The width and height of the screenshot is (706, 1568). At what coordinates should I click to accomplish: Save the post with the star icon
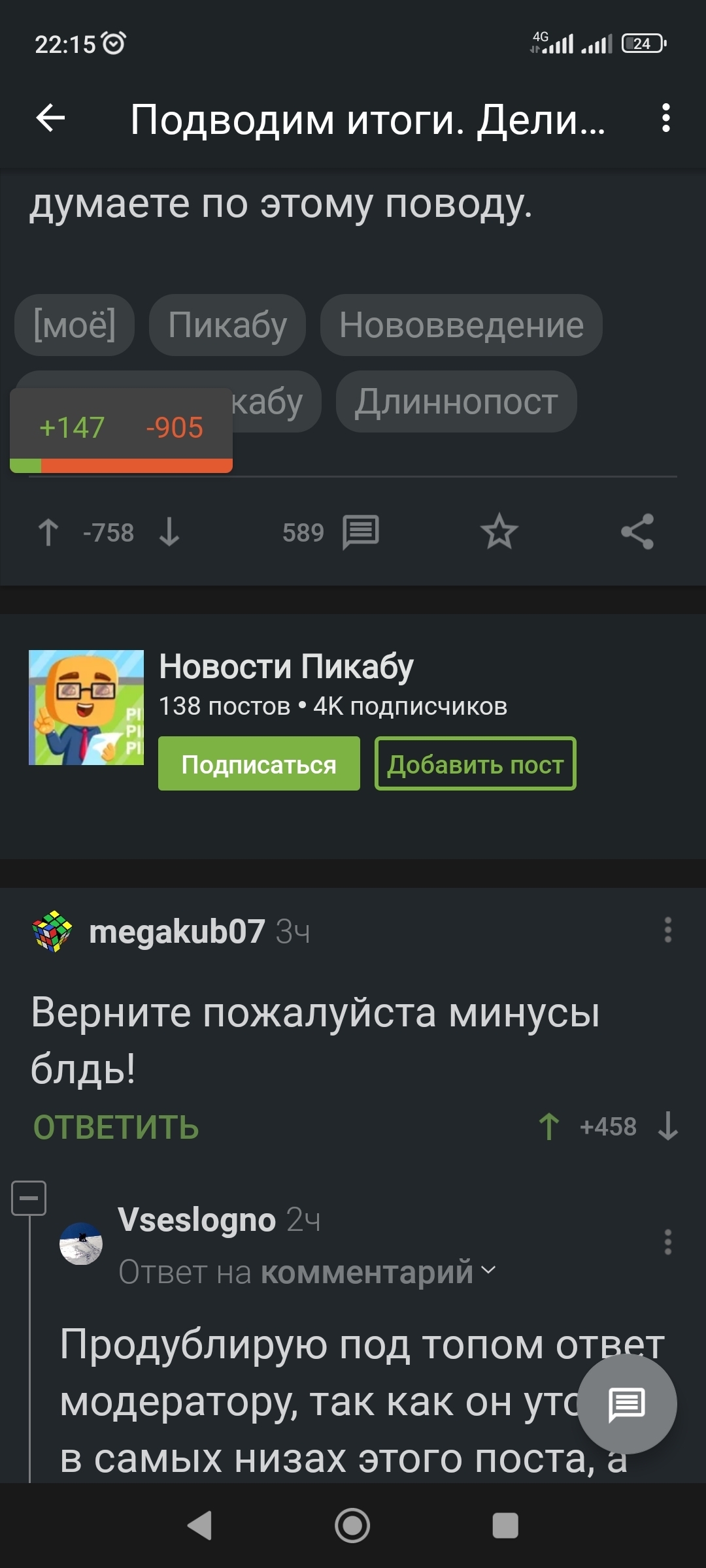pyautogui.click(x=499, y=532)
